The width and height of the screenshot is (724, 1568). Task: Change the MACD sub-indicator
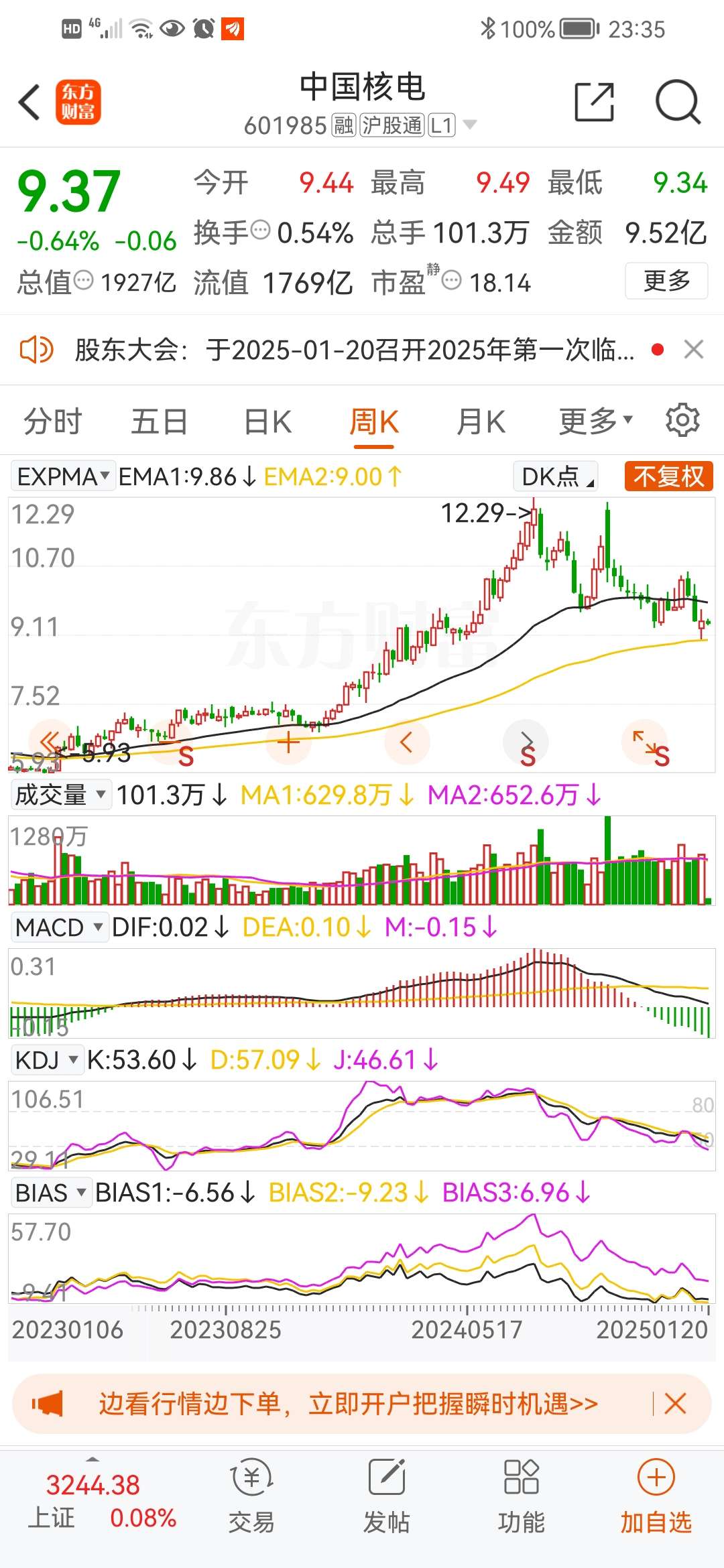click(59, 927)
